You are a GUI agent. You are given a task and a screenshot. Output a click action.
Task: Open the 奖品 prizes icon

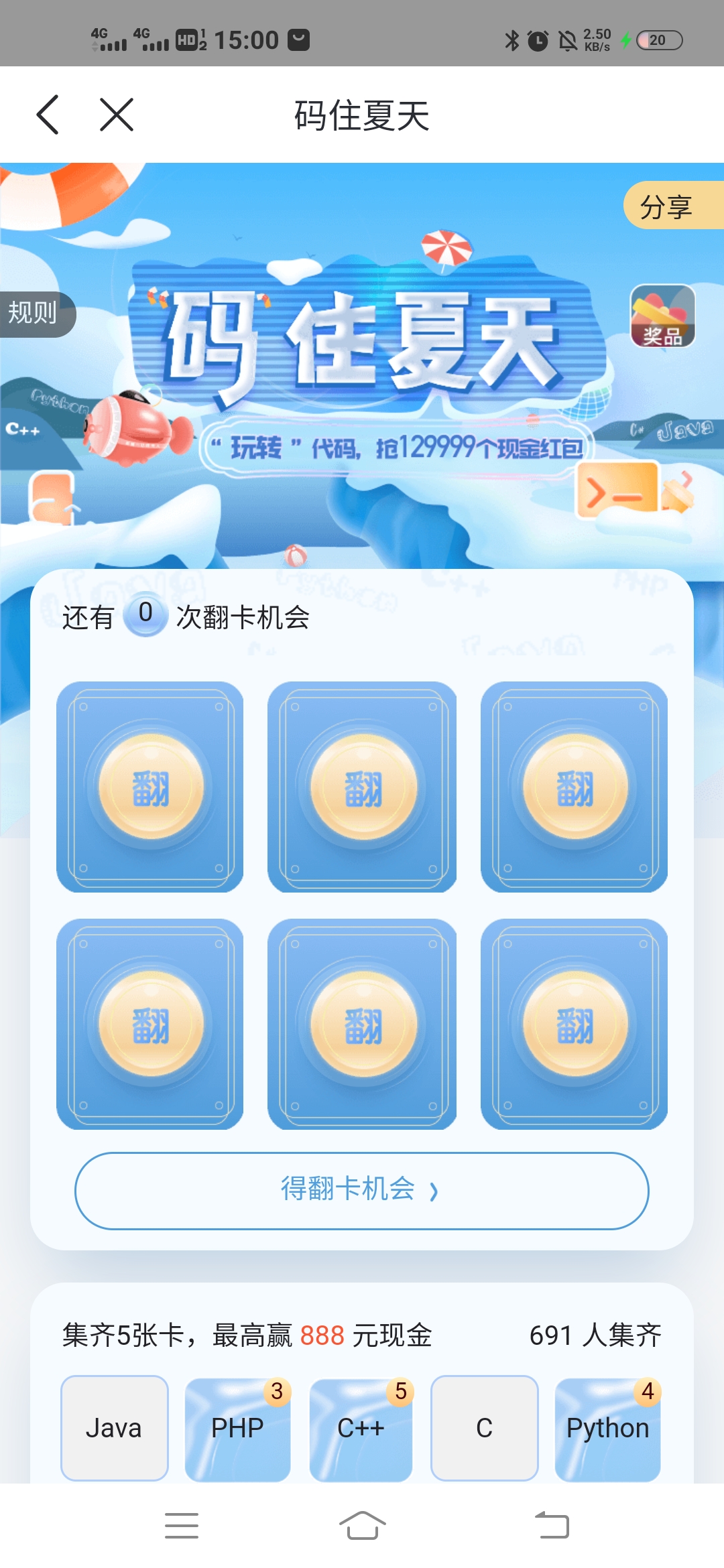(x=662, y=316)
